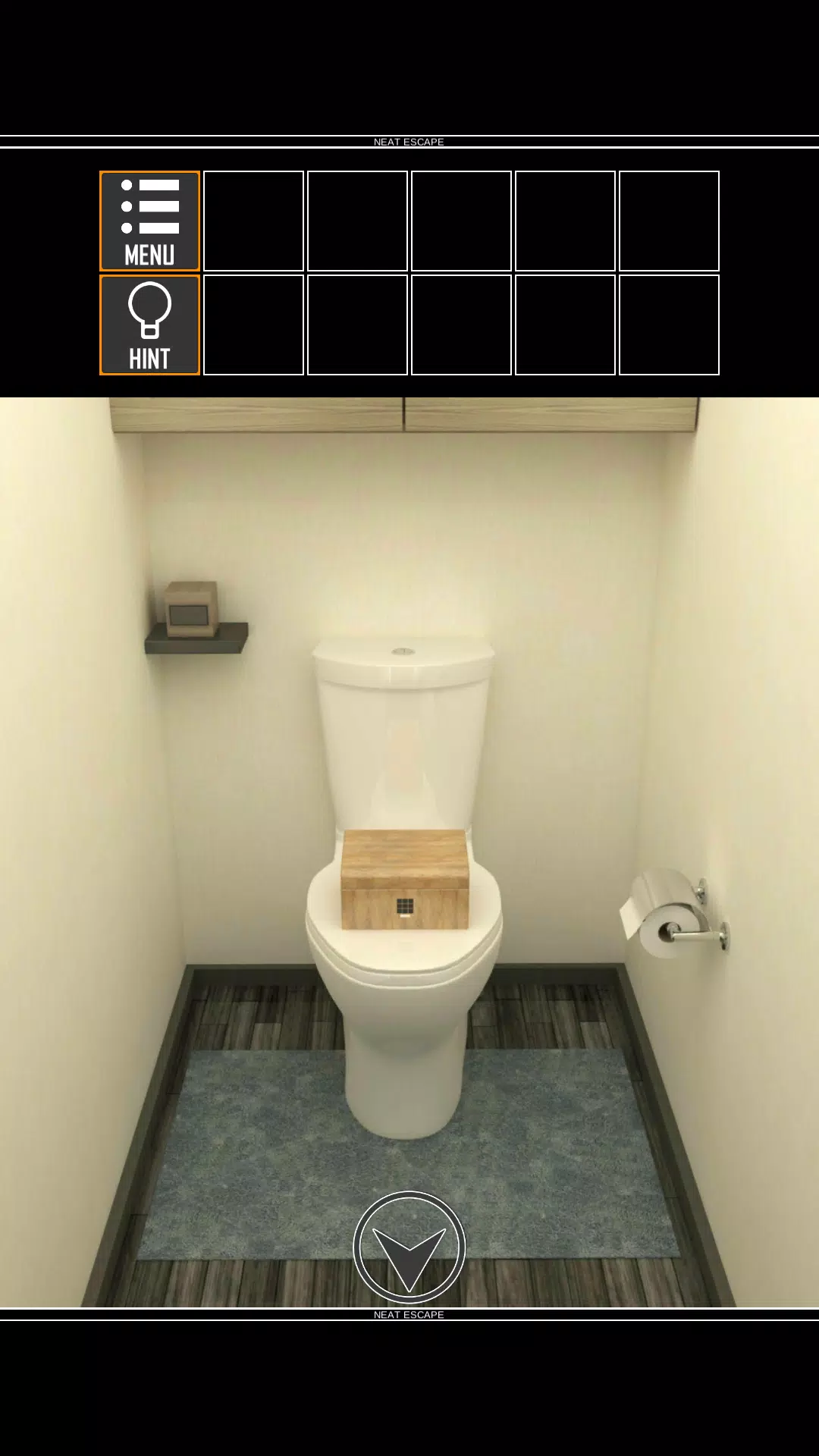Tap the down arrow to step back
The image size is (819, 1456).
click(x=409, y=1247)
